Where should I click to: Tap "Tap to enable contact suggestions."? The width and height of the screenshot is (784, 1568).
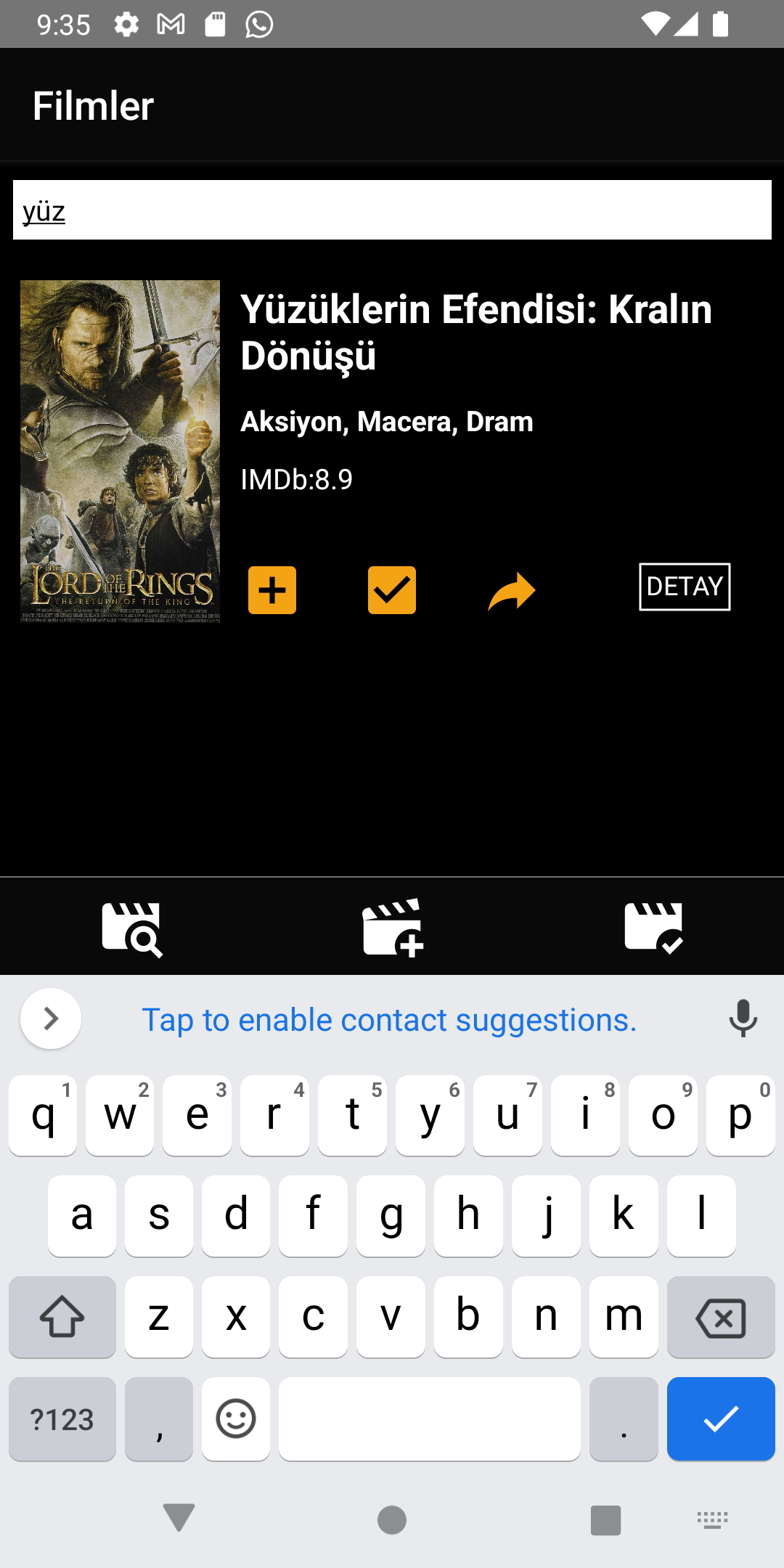389,1020
